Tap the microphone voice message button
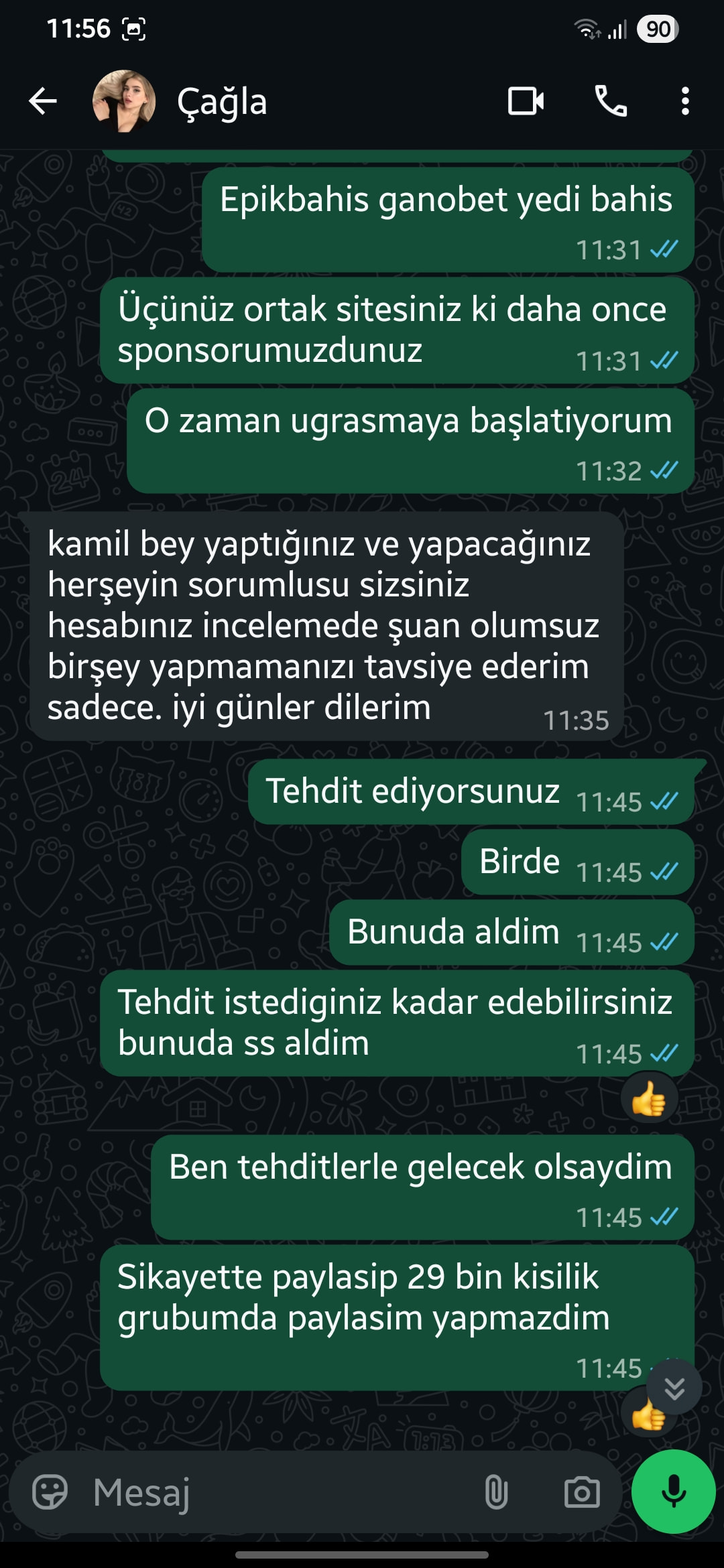 (673, 1491)
